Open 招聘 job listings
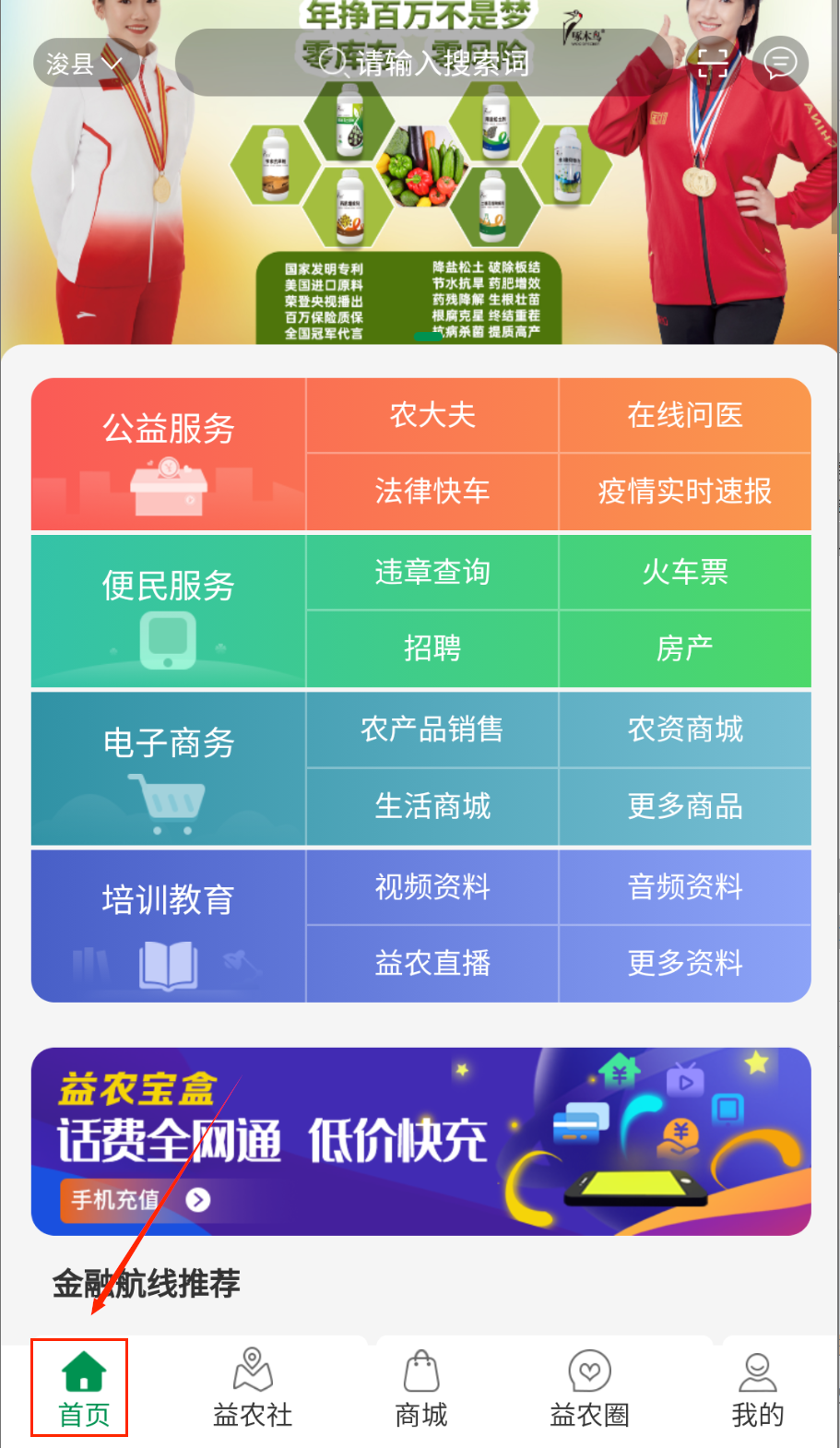This screenshot has width=840, height=1448. 432,649
